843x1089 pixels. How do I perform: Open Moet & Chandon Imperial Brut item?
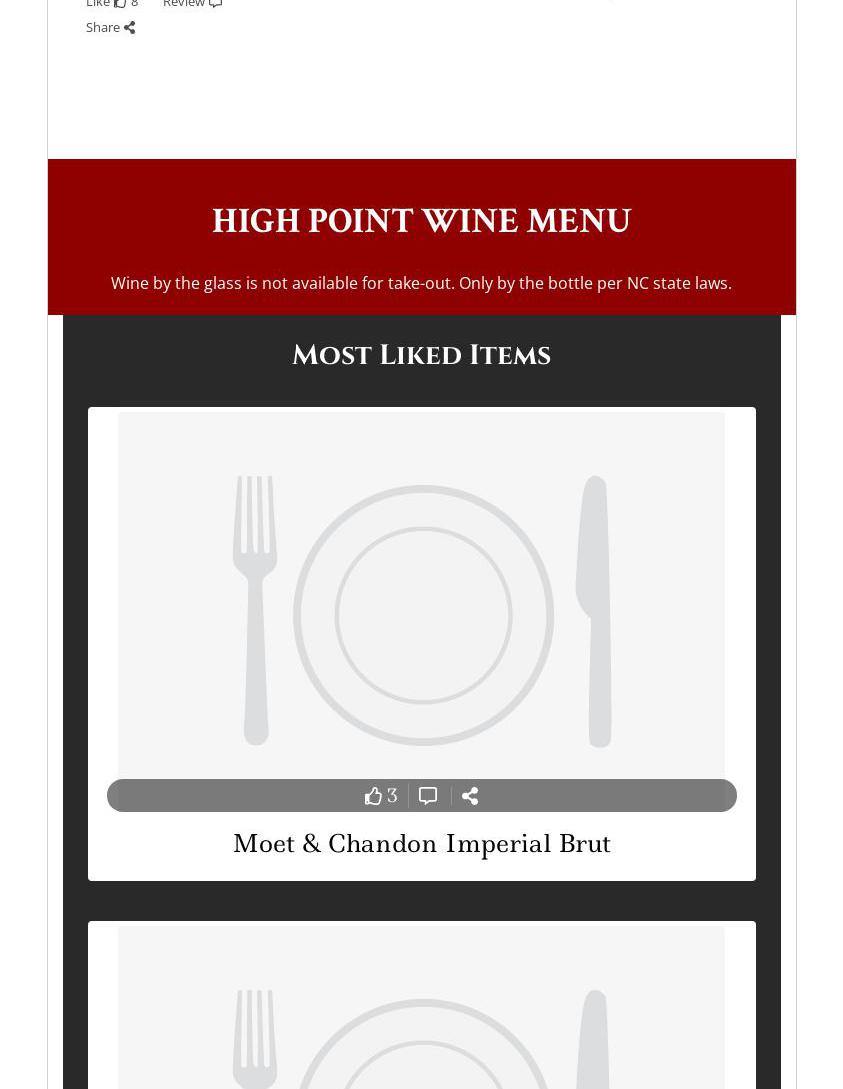(421, 844)
